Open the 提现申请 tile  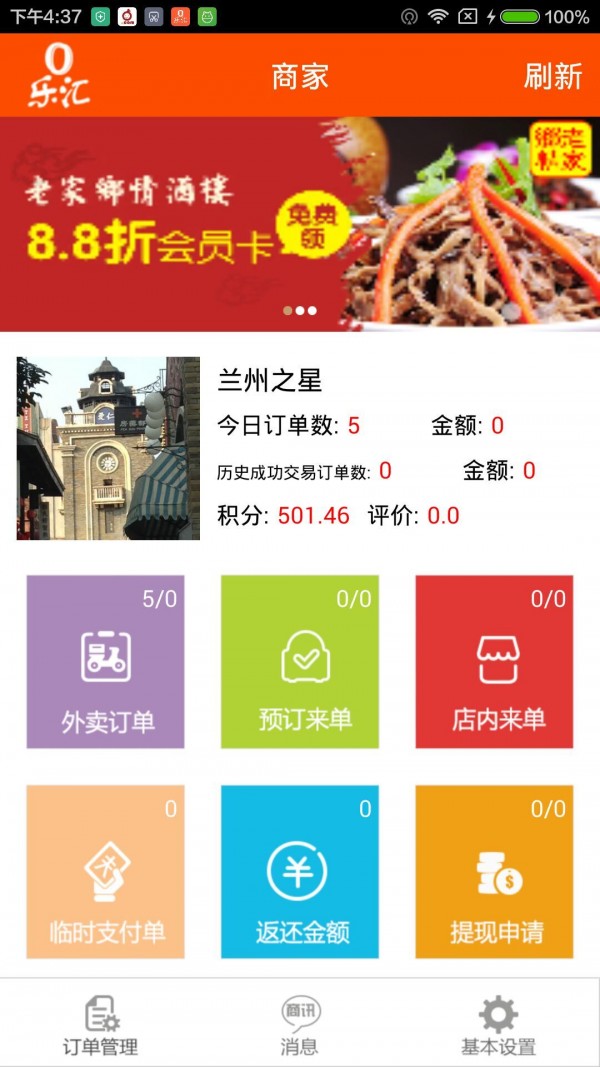point(494,872)
